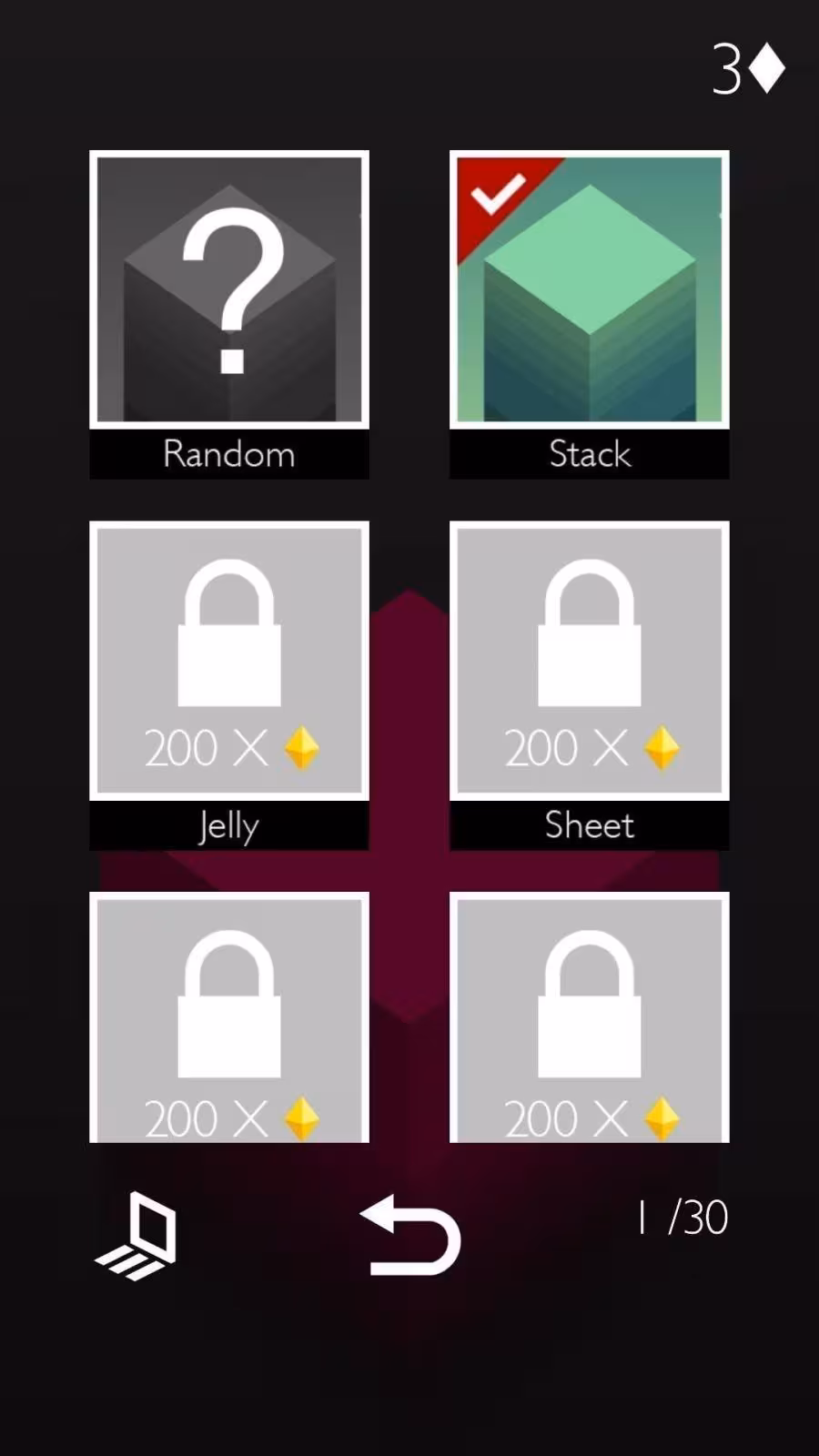The width and height of the screenshot is (819, 1456).
Task: Choose the Stack block theme
Action: pos(590,290)
